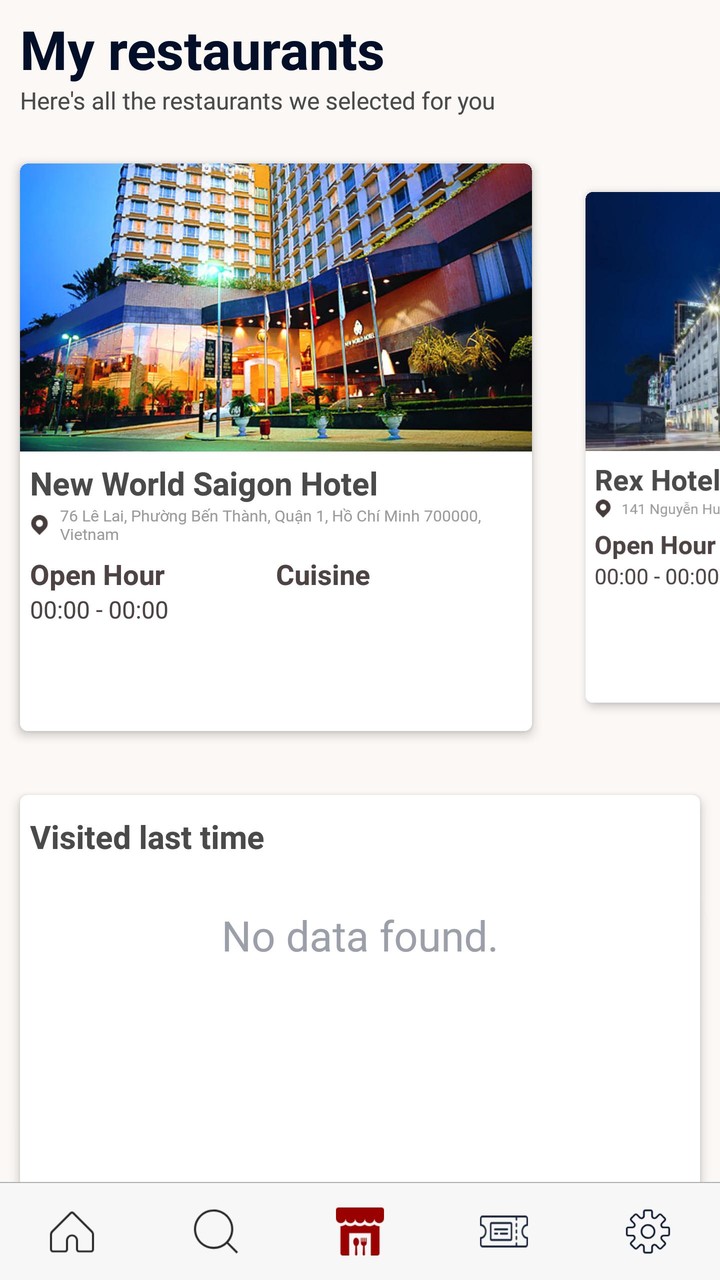
Task: Open the vouchers ticket tab
Action: [504, 1231]
